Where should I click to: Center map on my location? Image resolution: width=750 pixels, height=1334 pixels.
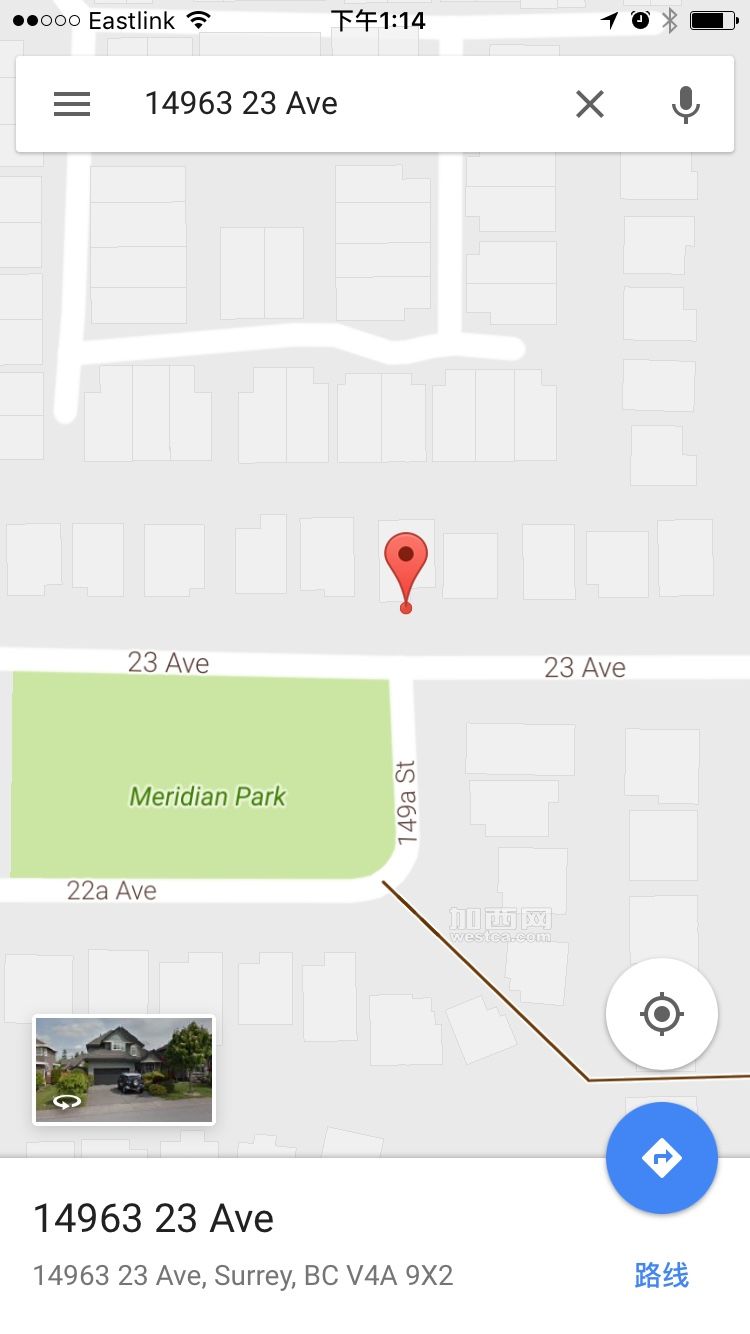pos(661,1014)
